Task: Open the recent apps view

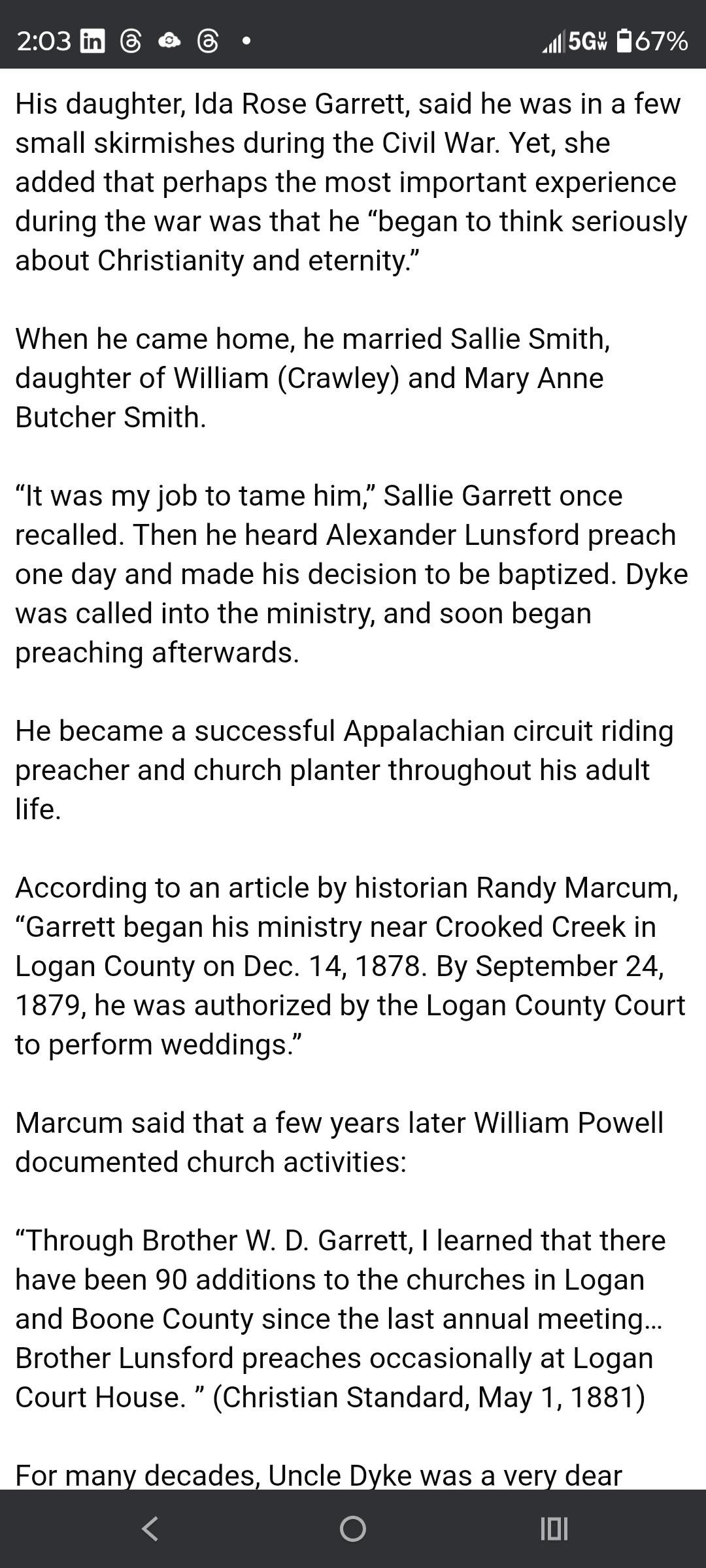Action: 554,1528
